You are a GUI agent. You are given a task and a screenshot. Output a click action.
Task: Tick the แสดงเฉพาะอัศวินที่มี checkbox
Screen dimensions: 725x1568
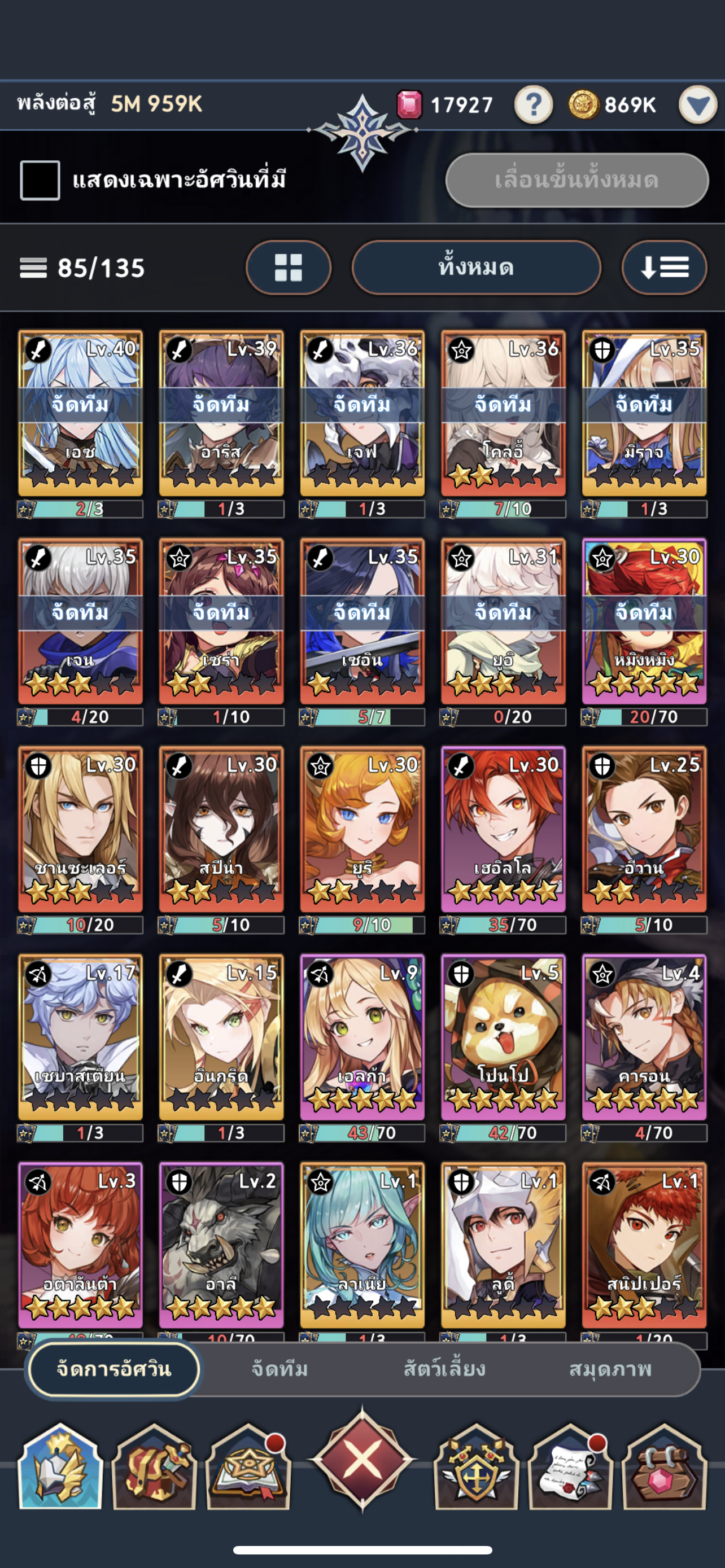tap(40, 180)
